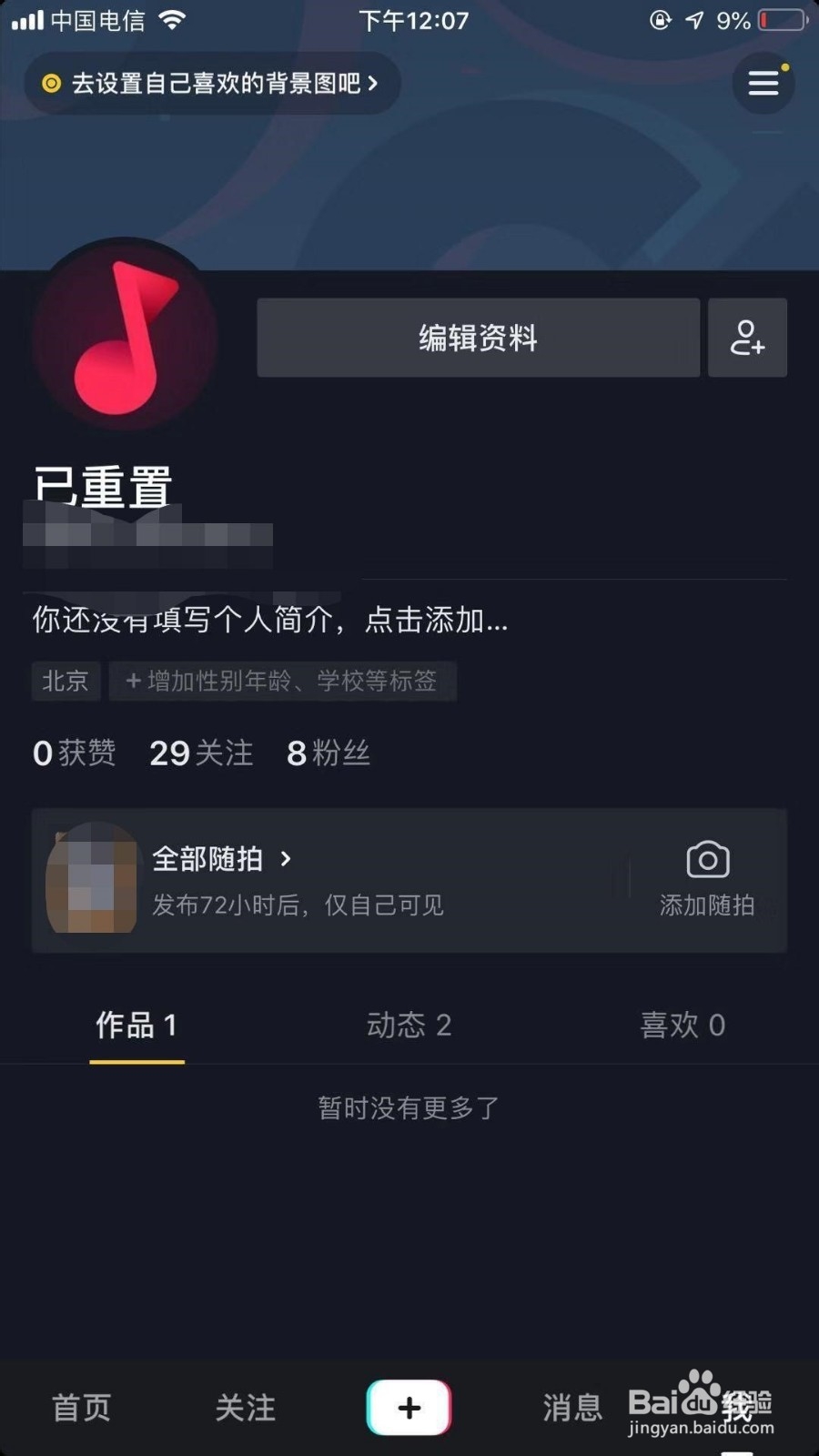
Task: Tap the 关注 icon in bottom navigation
Action: pyautogui.click(x=244, y=1408)
